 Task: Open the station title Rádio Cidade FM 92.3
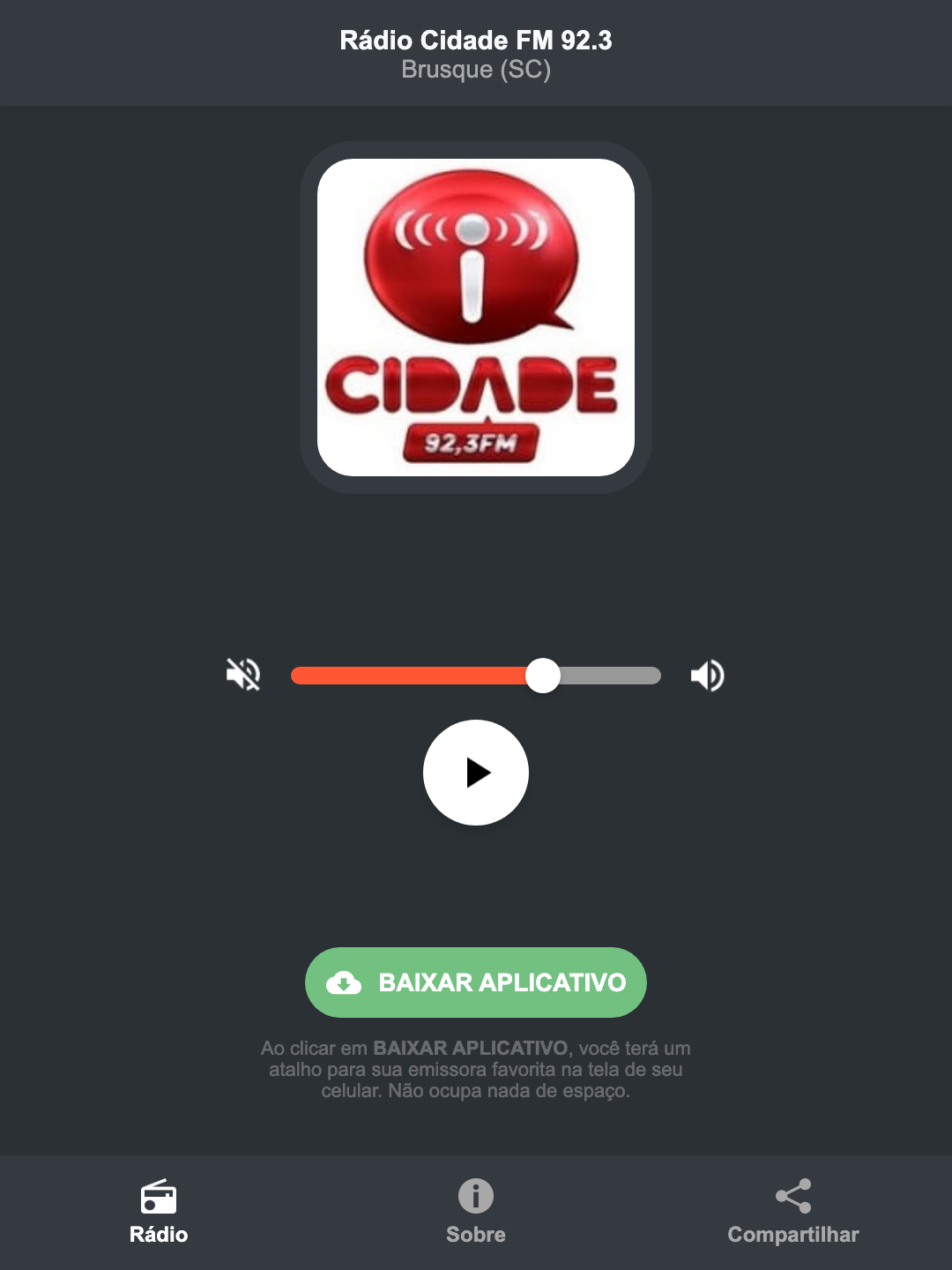(475, 40)
